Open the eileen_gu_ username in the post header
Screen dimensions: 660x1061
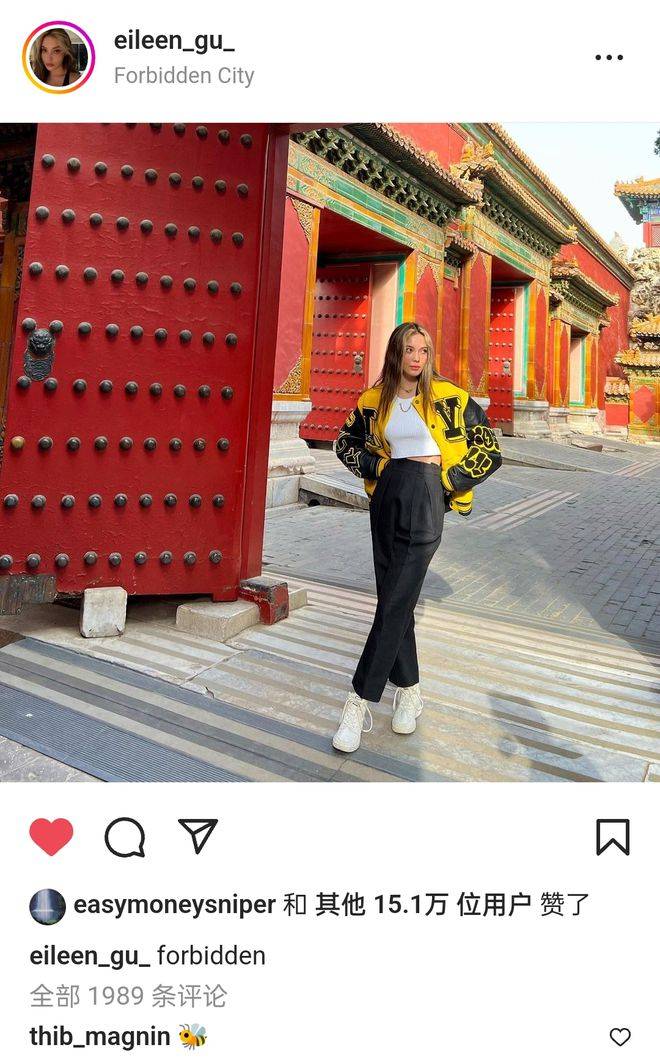(174, 40)
